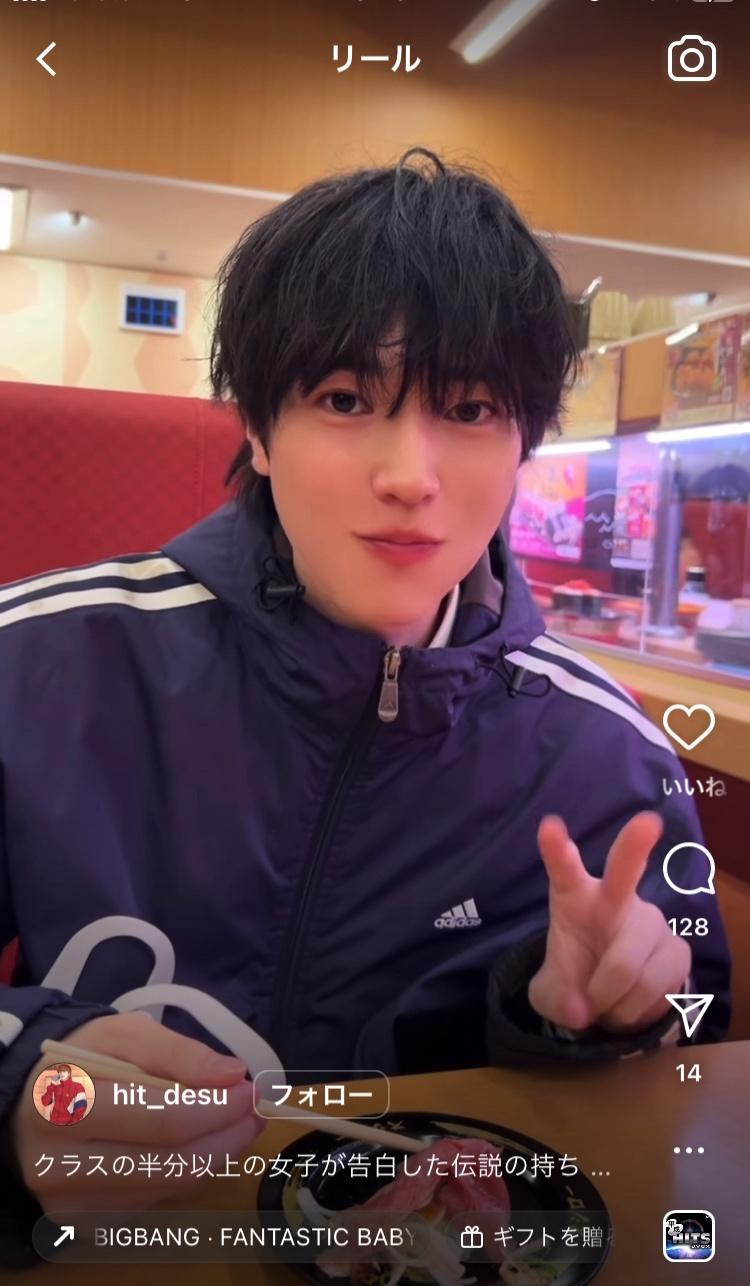Go back from the Reels screen

click(x=46, y=60)
